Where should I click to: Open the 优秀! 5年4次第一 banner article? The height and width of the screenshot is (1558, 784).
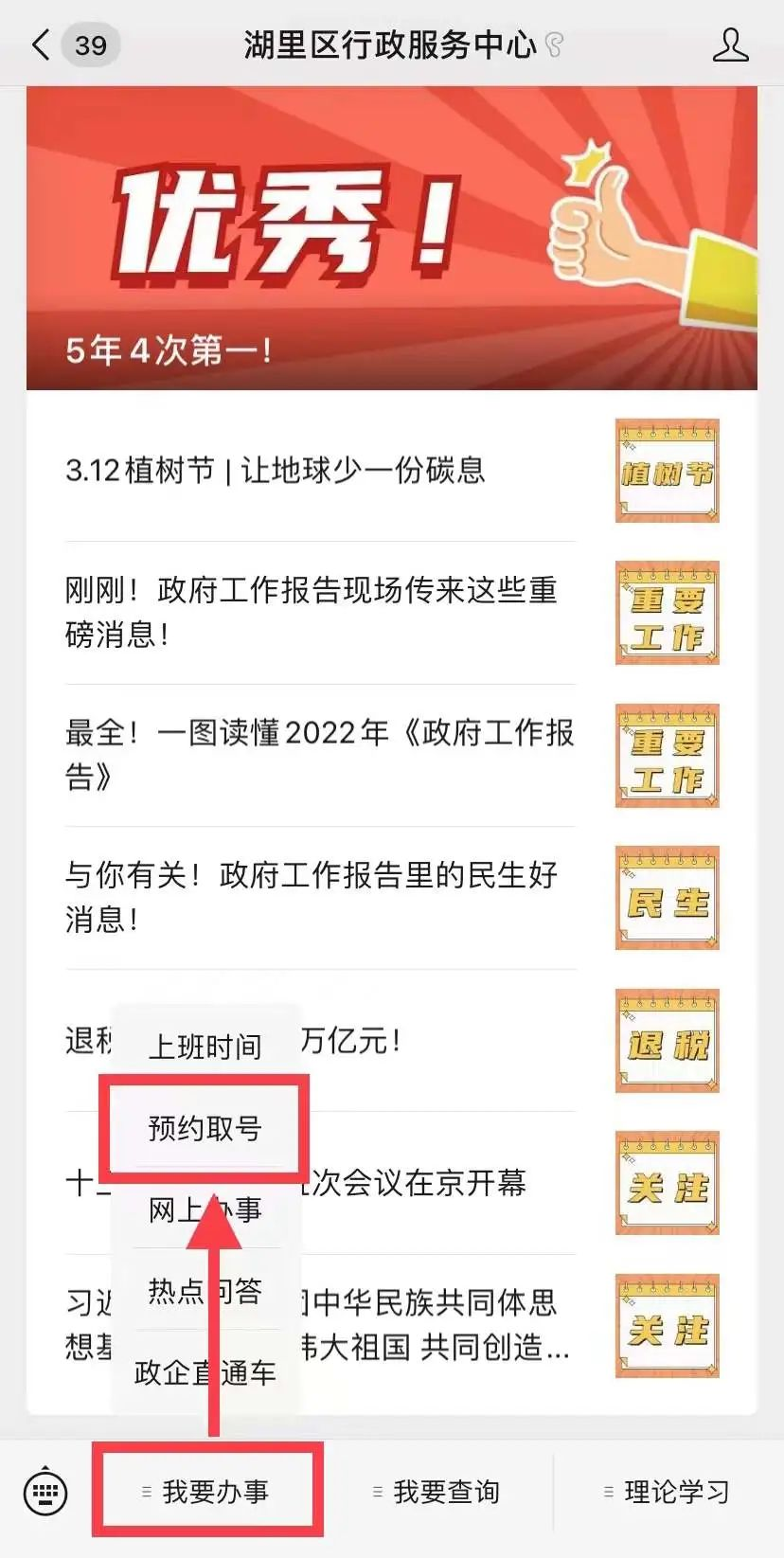coord(391,238)
